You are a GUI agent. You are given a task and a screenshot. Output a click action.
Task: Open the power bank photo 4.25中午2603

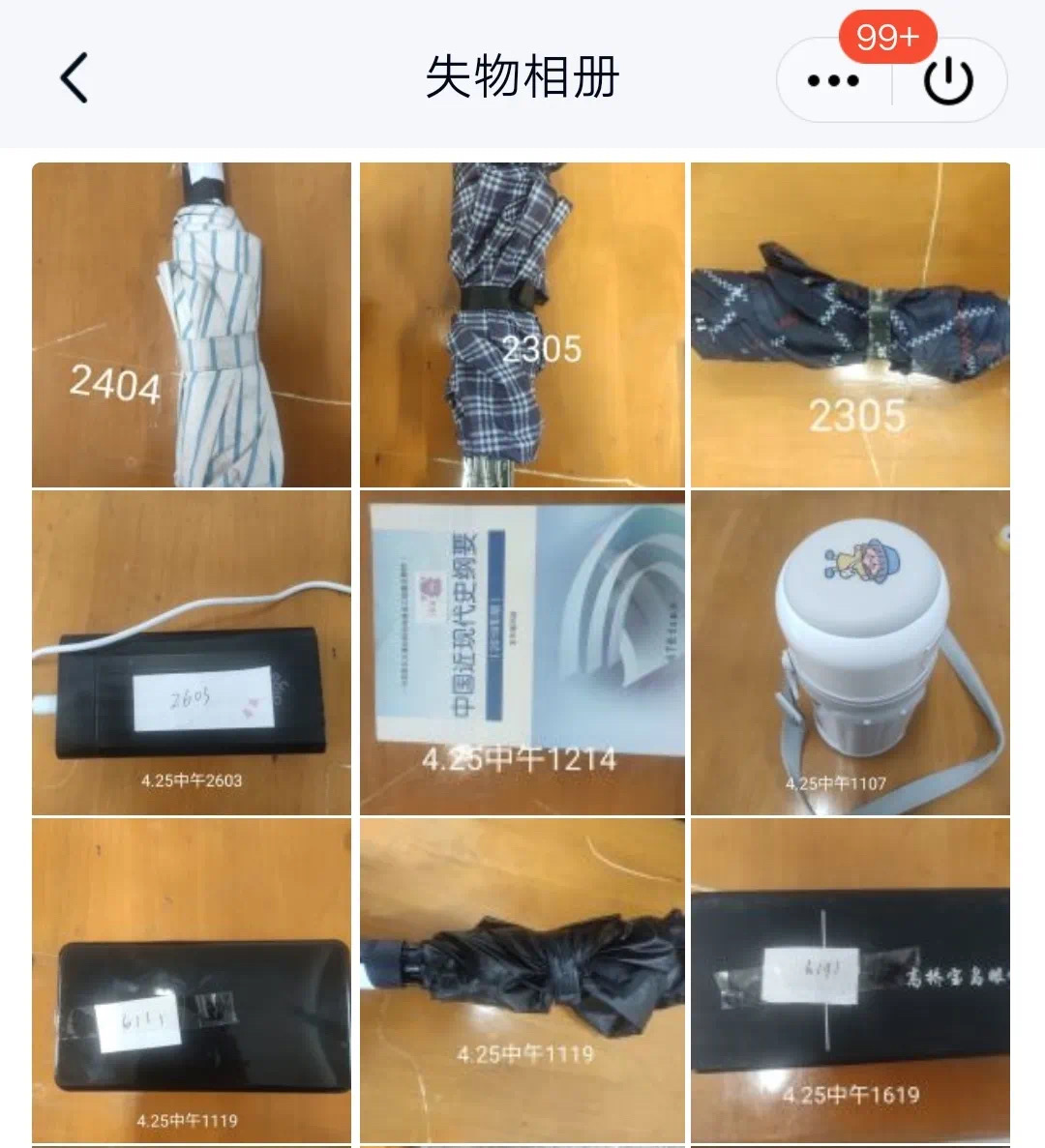192,653
